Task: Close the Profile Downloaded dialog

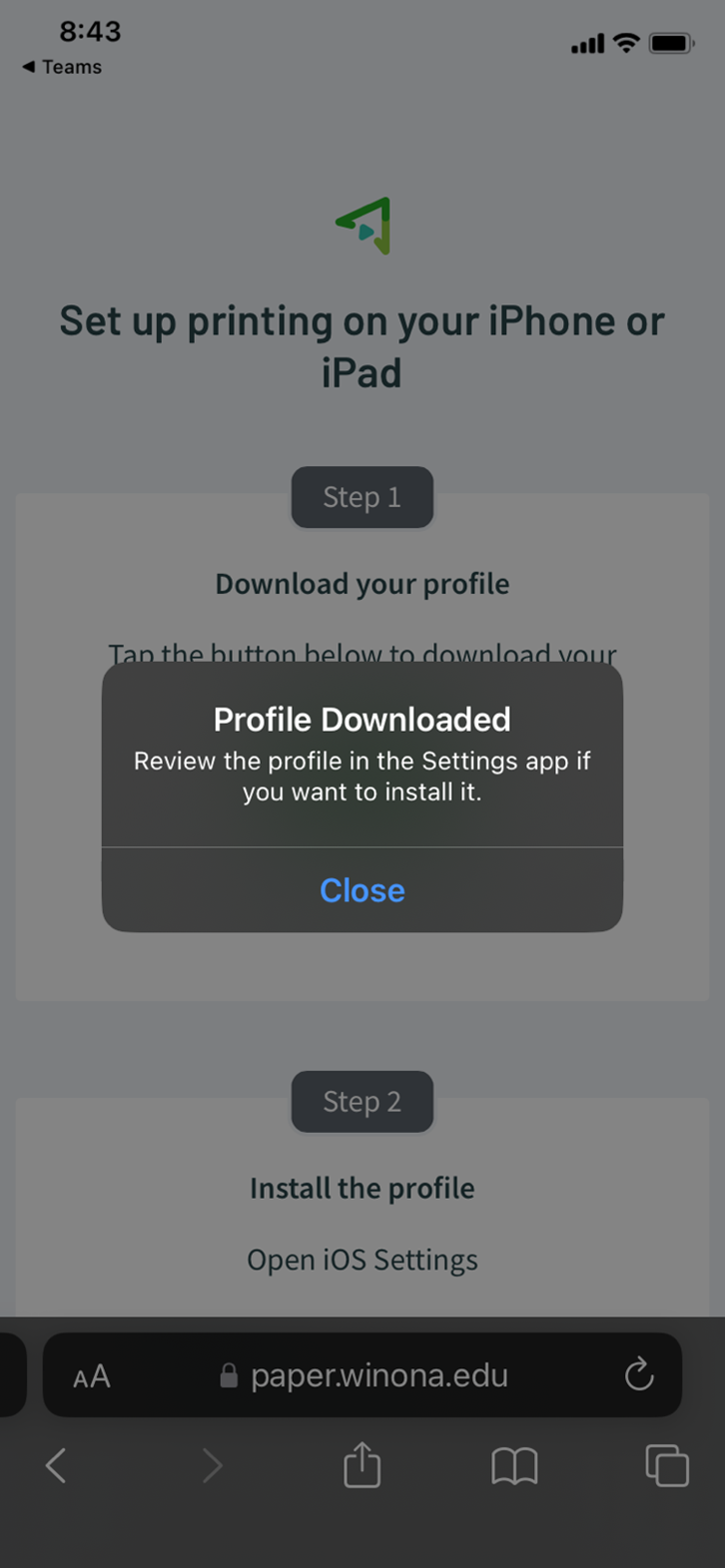Action: [x=362, y=890]
